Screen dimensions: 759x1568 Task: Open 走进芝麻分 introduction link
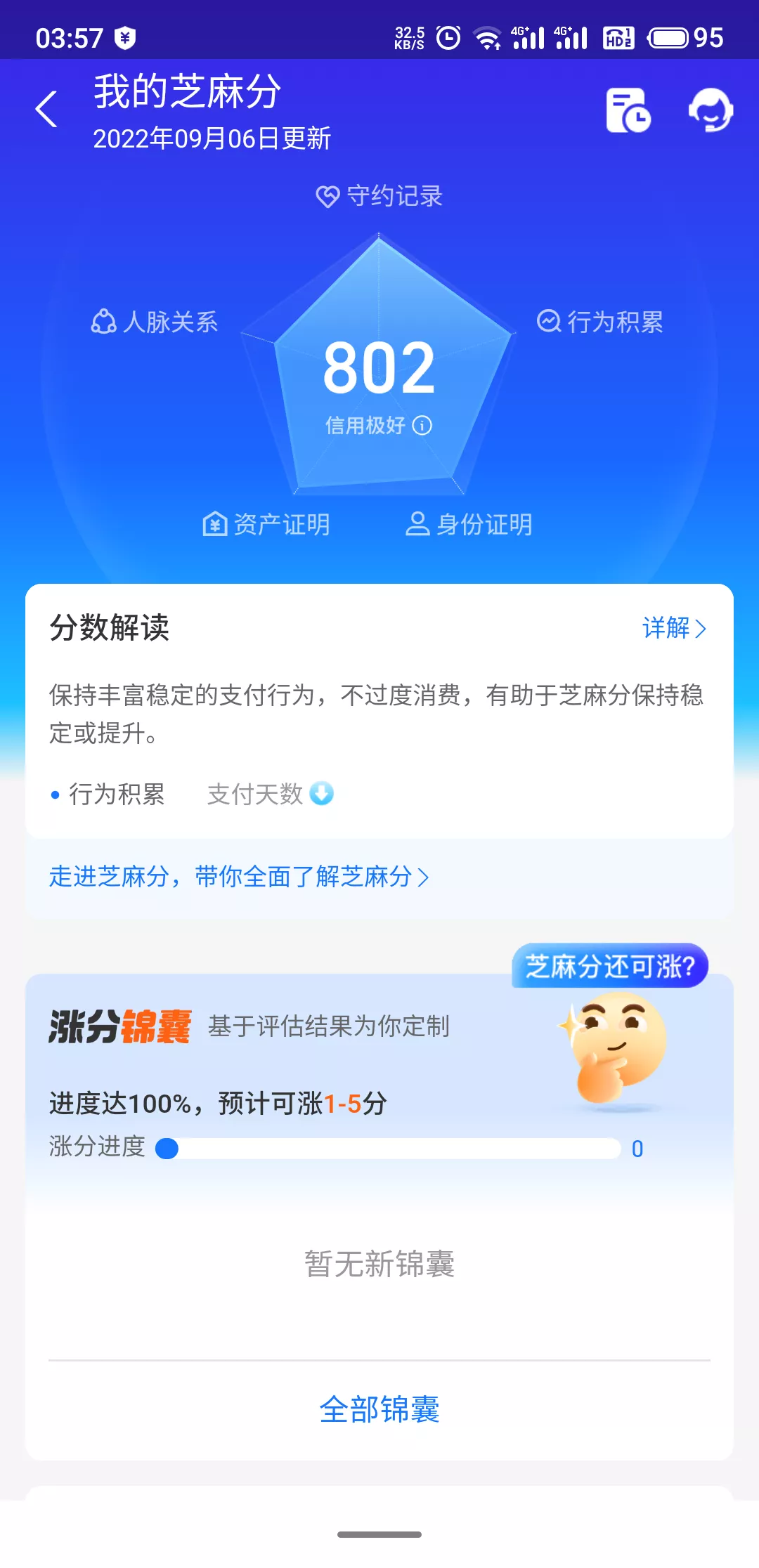click(x=239, y=877)
